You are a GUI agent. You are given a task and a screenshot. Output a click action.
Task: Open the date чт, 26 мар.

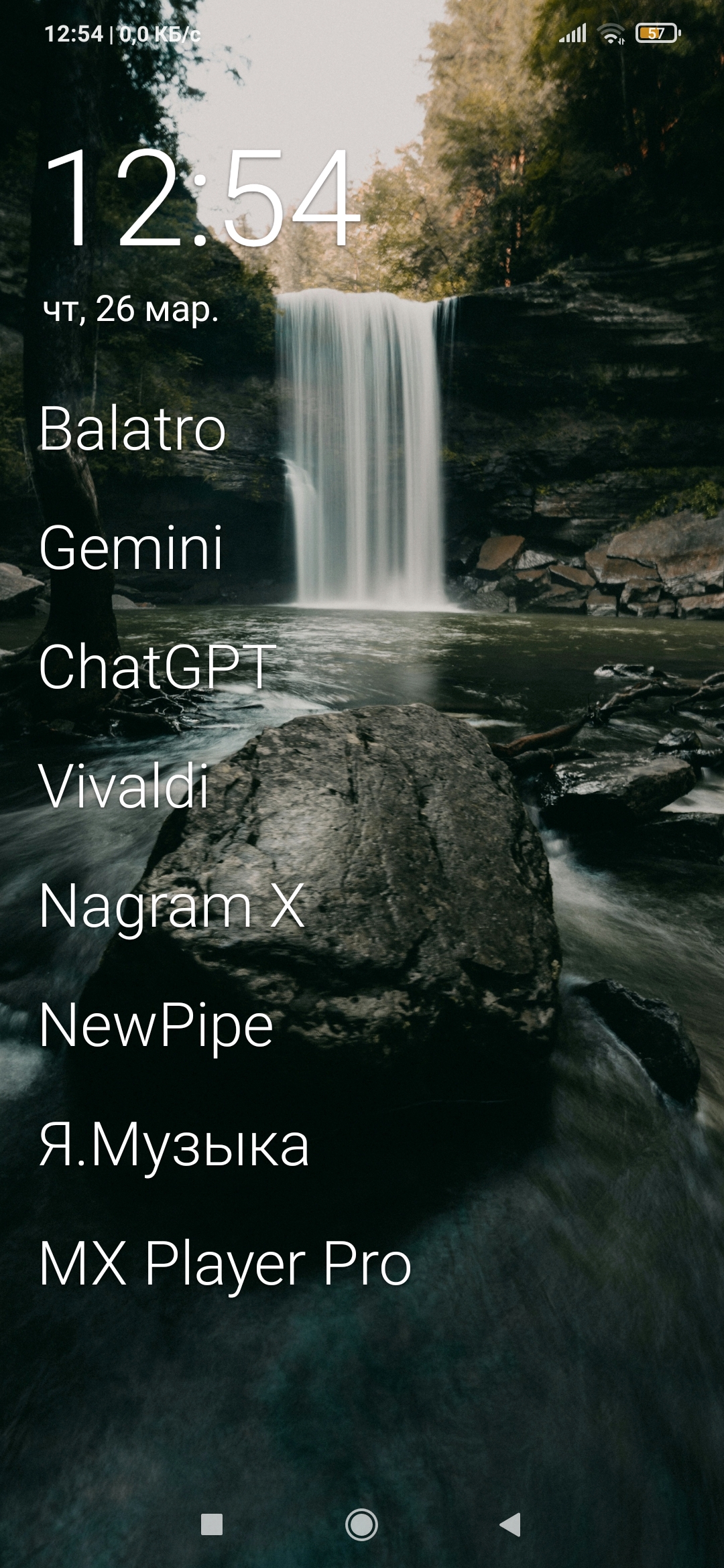(x=131, y=310)
